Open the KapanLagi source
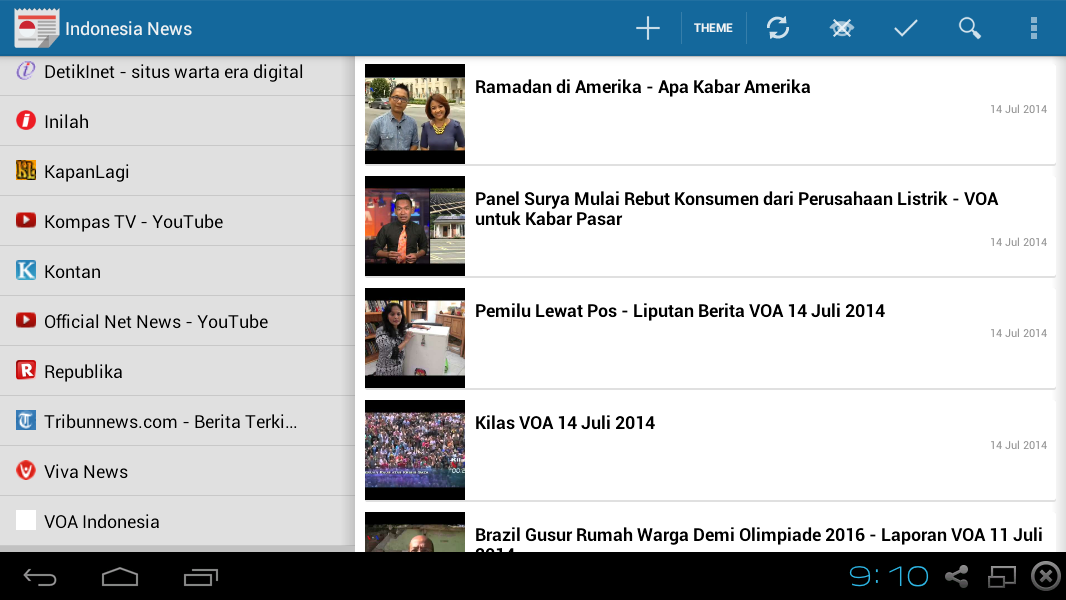The image size is (1066, 600). tap(177, 171)
